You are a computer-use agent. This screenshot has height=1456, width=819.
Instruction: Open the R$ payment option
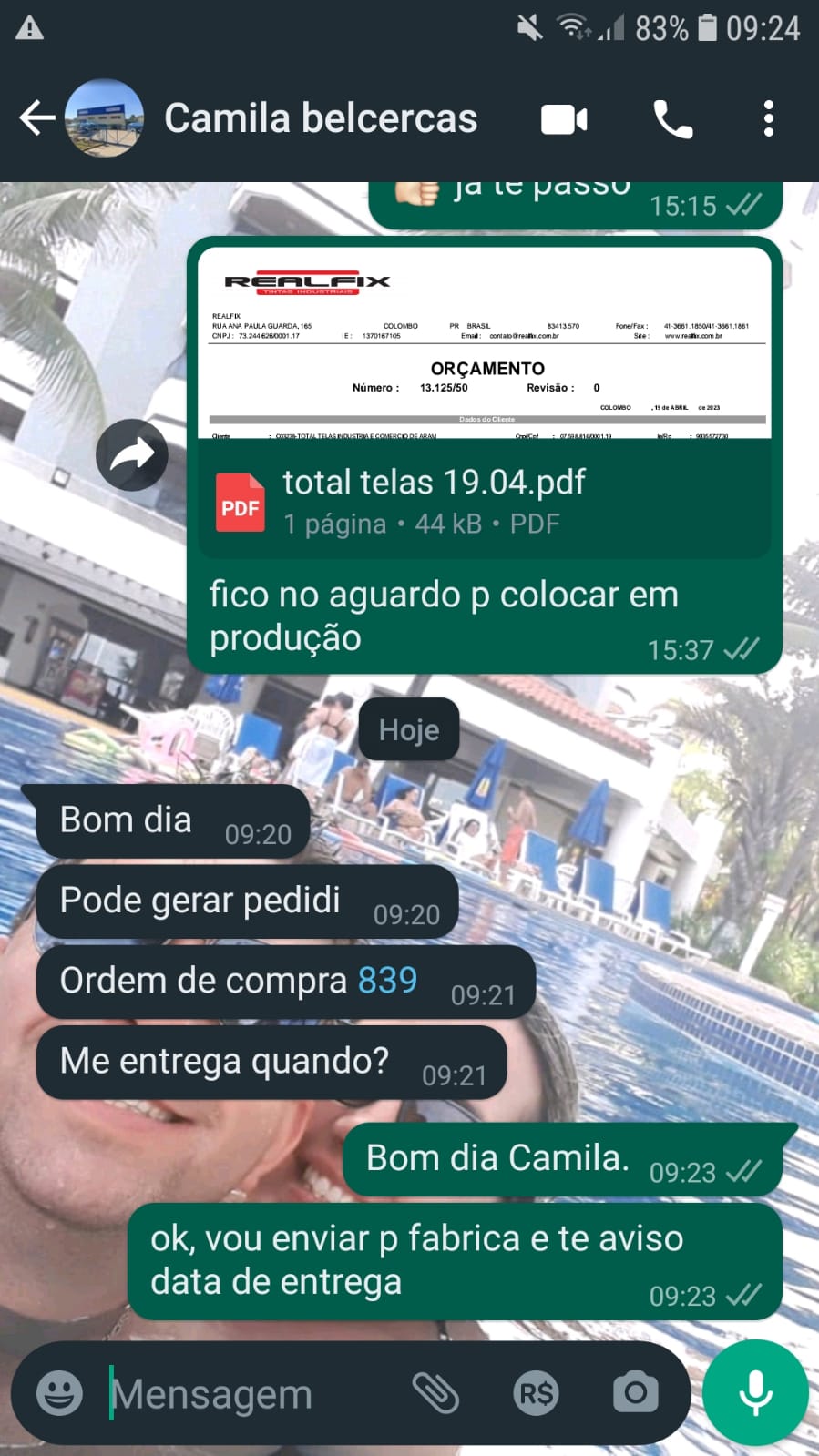[x=536, y=1393]
